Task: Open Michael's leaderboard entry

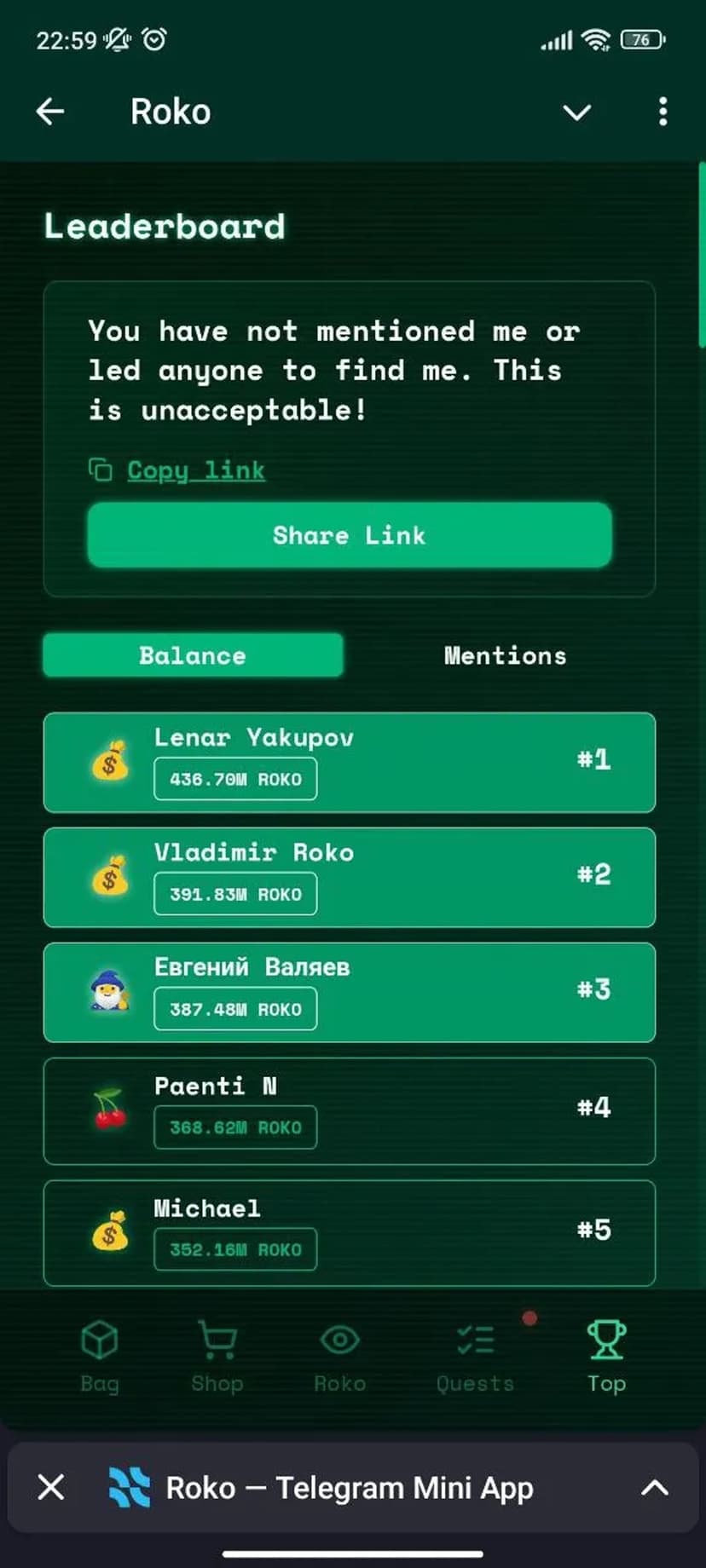Action: click(x=350, y=1232)
